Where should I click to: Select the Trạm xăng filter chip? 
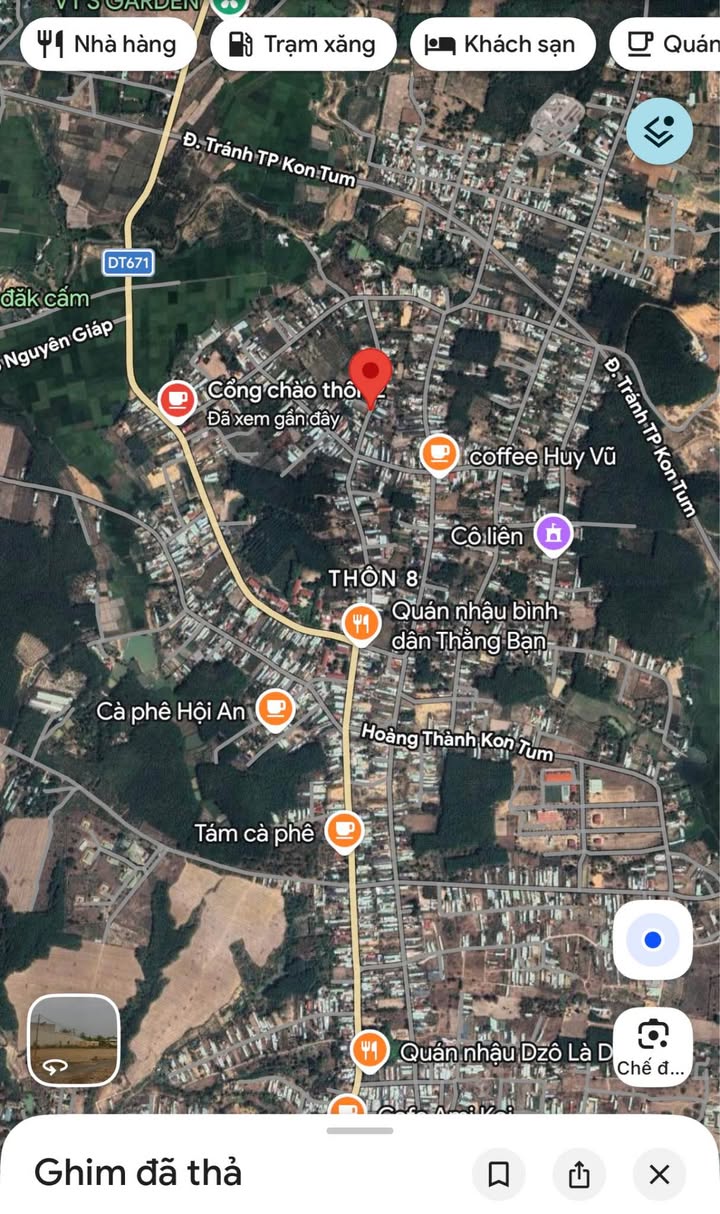click(303, 44)
